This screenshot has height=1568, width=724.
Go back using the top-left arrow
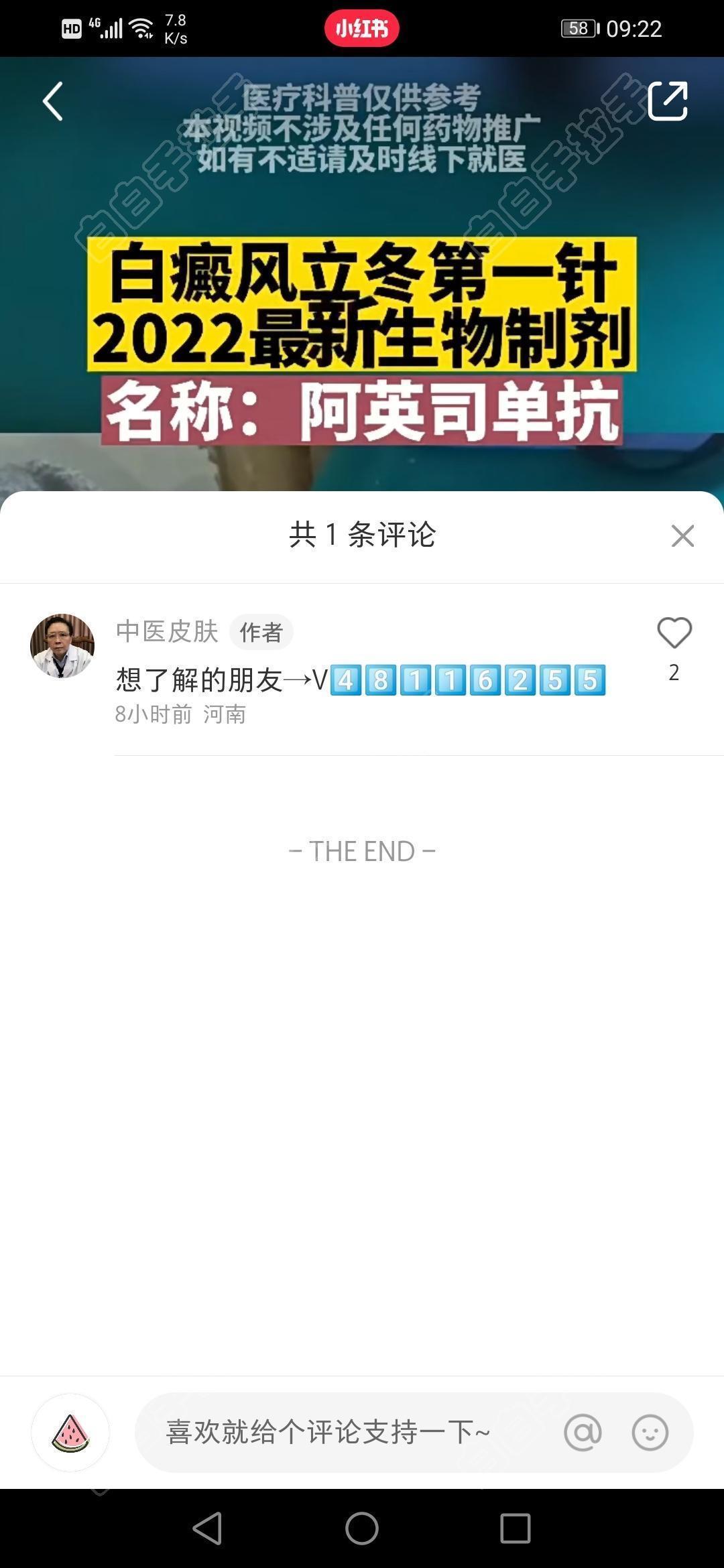(x=53, y=101)
